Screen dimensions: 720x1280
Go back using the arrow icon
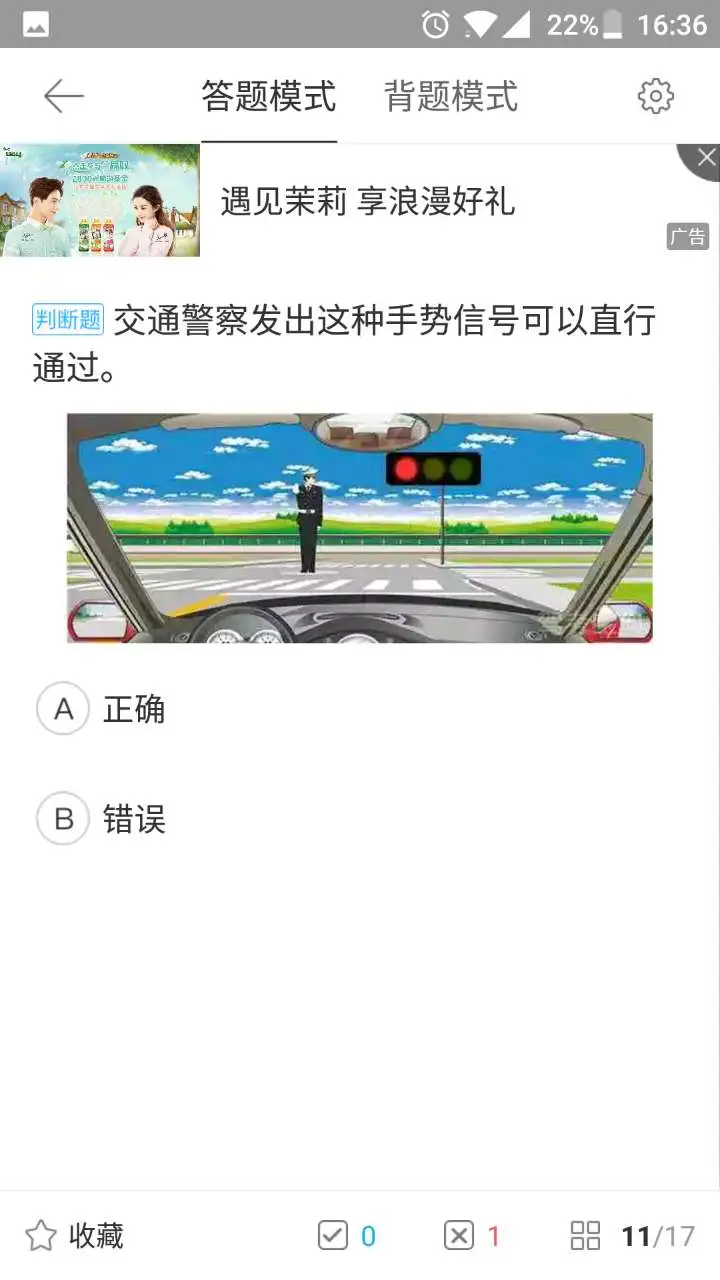point(64,97)
